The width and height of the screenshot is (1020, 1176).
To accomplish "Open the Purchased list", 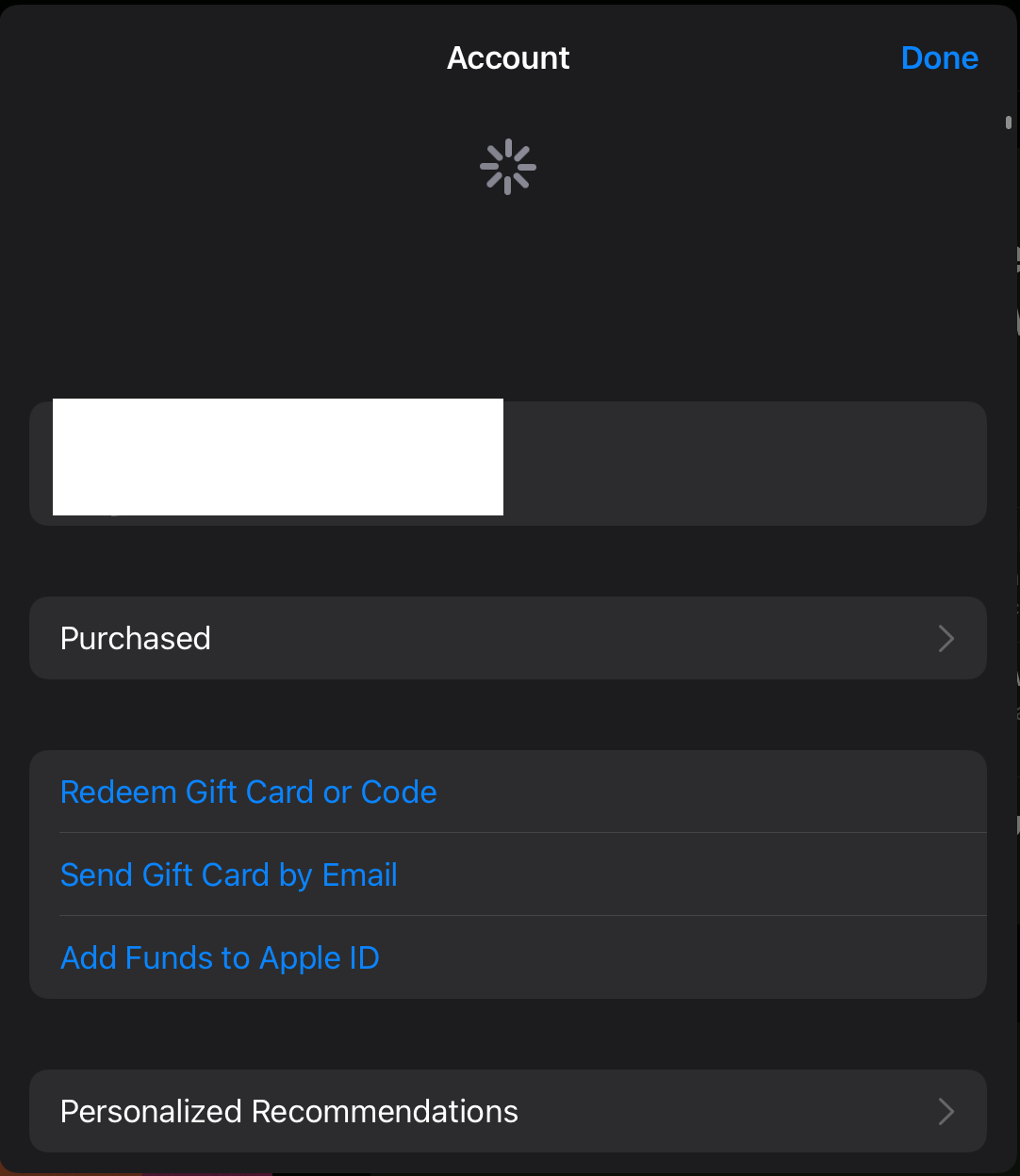I will pyautogui.click(x=507, y=638).
